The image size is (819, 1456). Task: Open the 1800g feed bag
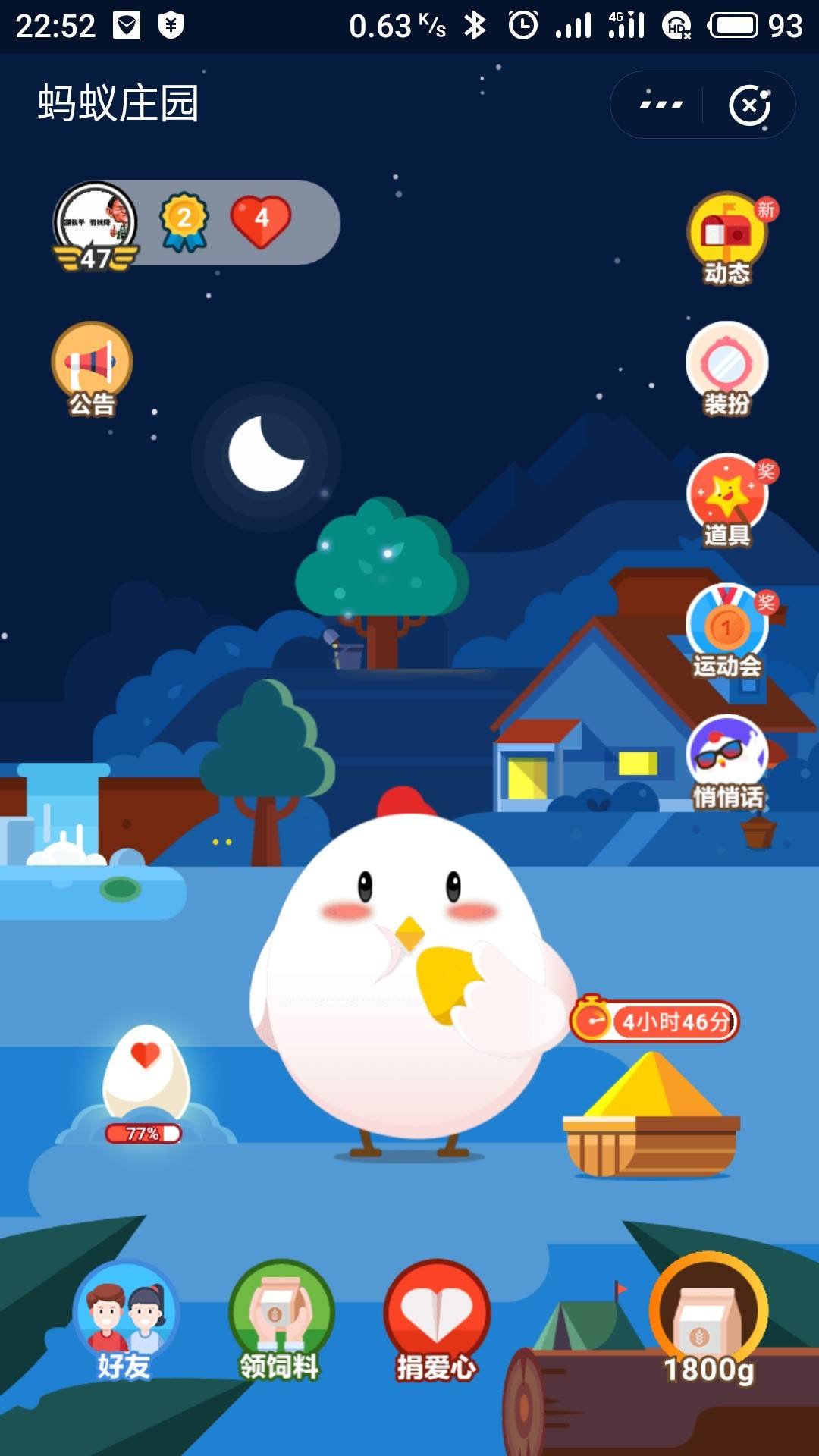(x=708, y=1319)
